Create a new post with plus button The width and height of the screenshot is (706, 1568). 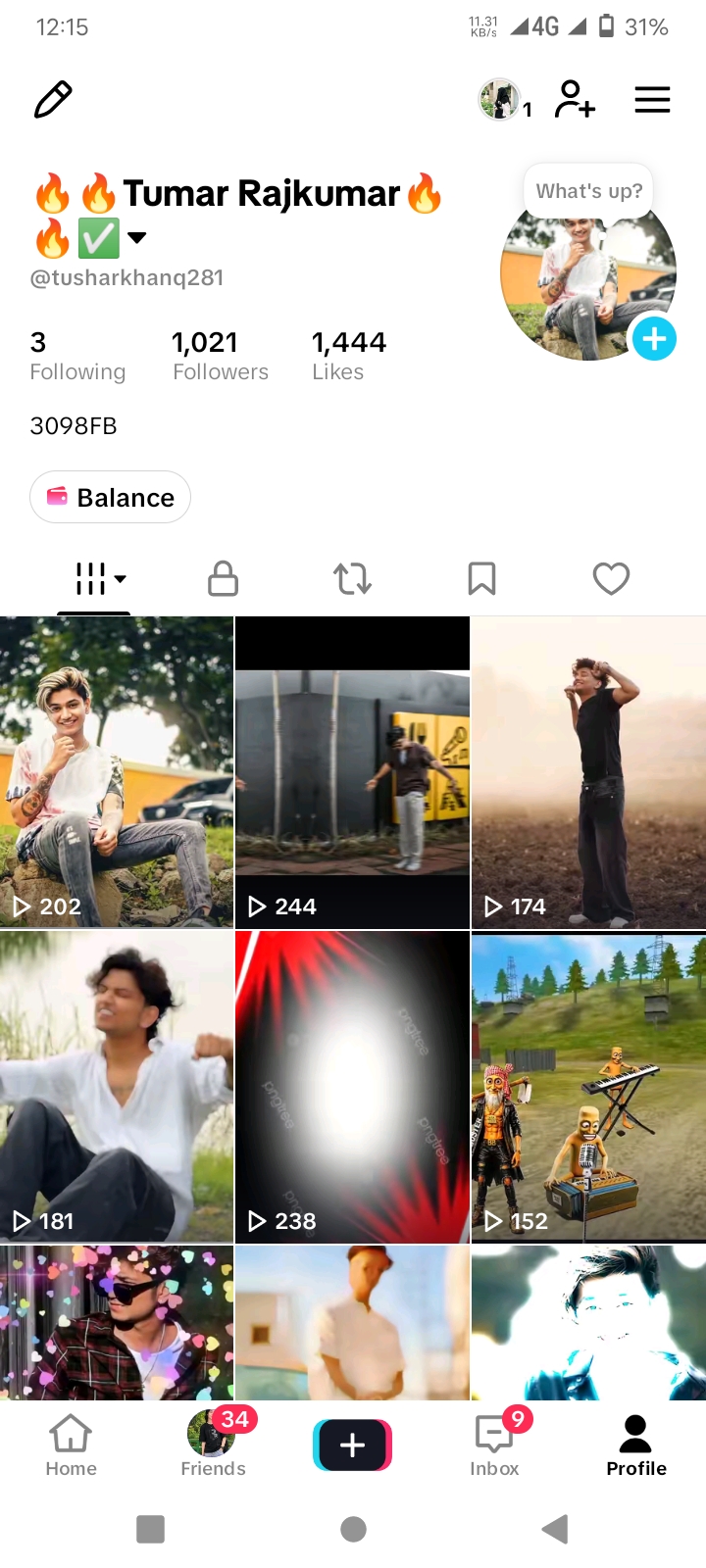(352, 1445)
